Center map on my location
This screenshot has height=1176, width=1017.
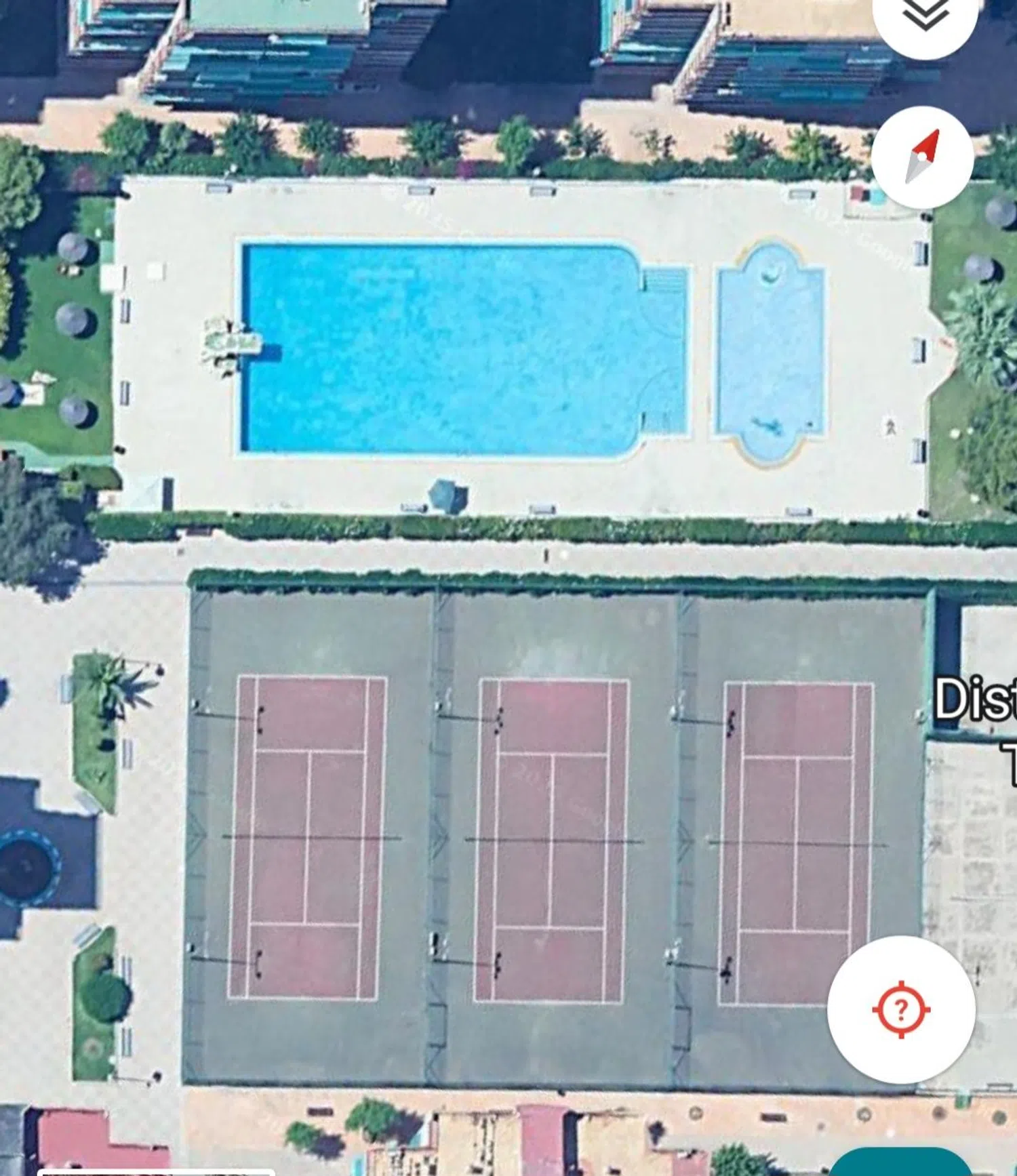point(901,1010)
